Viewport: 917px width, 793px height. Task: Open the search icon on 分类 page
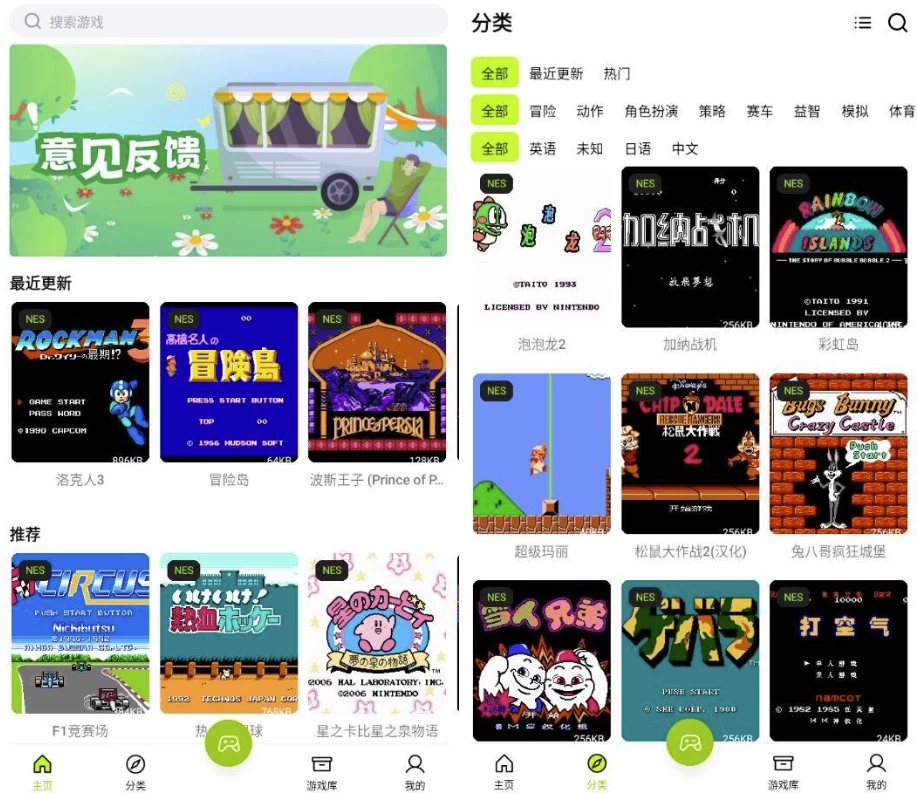897,23
